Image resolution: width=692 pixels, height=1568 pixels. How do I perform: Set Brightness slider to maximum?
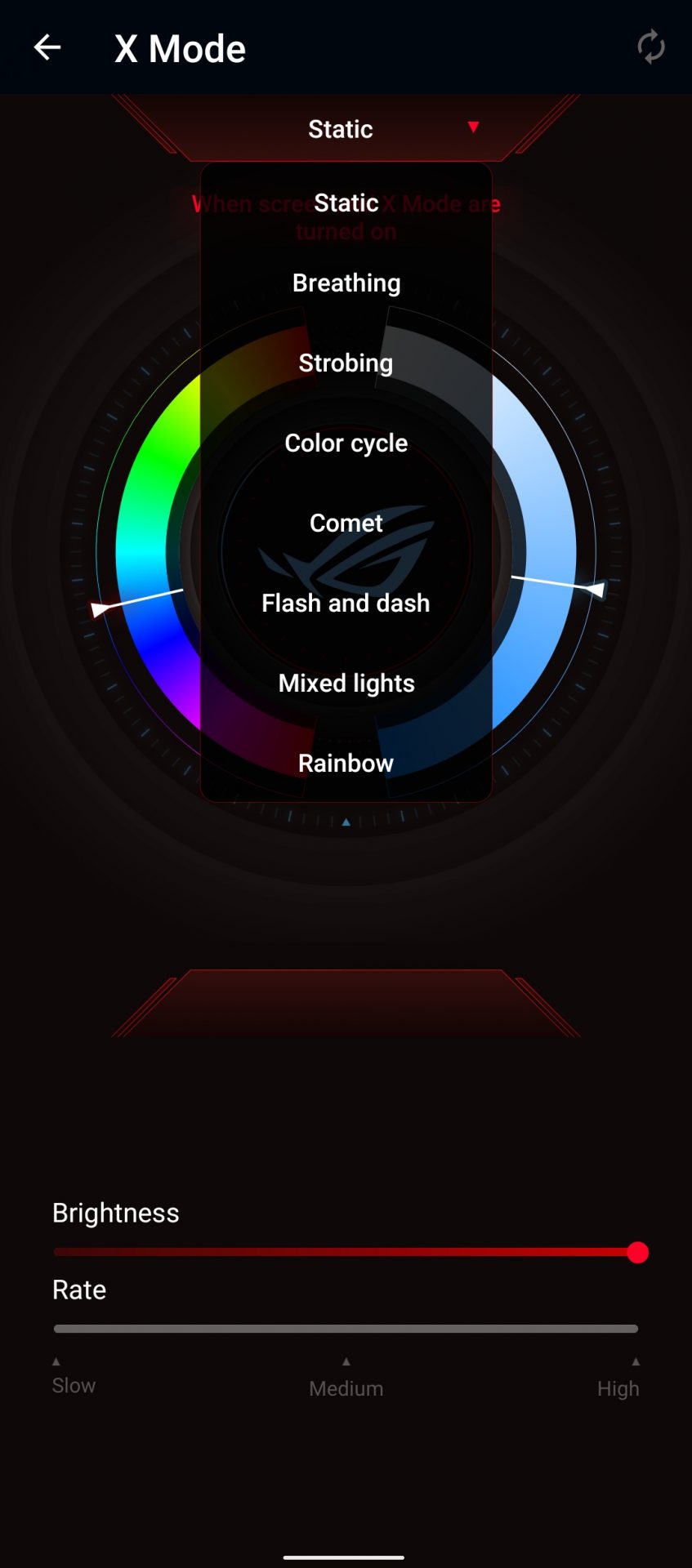click(638, 1252)
